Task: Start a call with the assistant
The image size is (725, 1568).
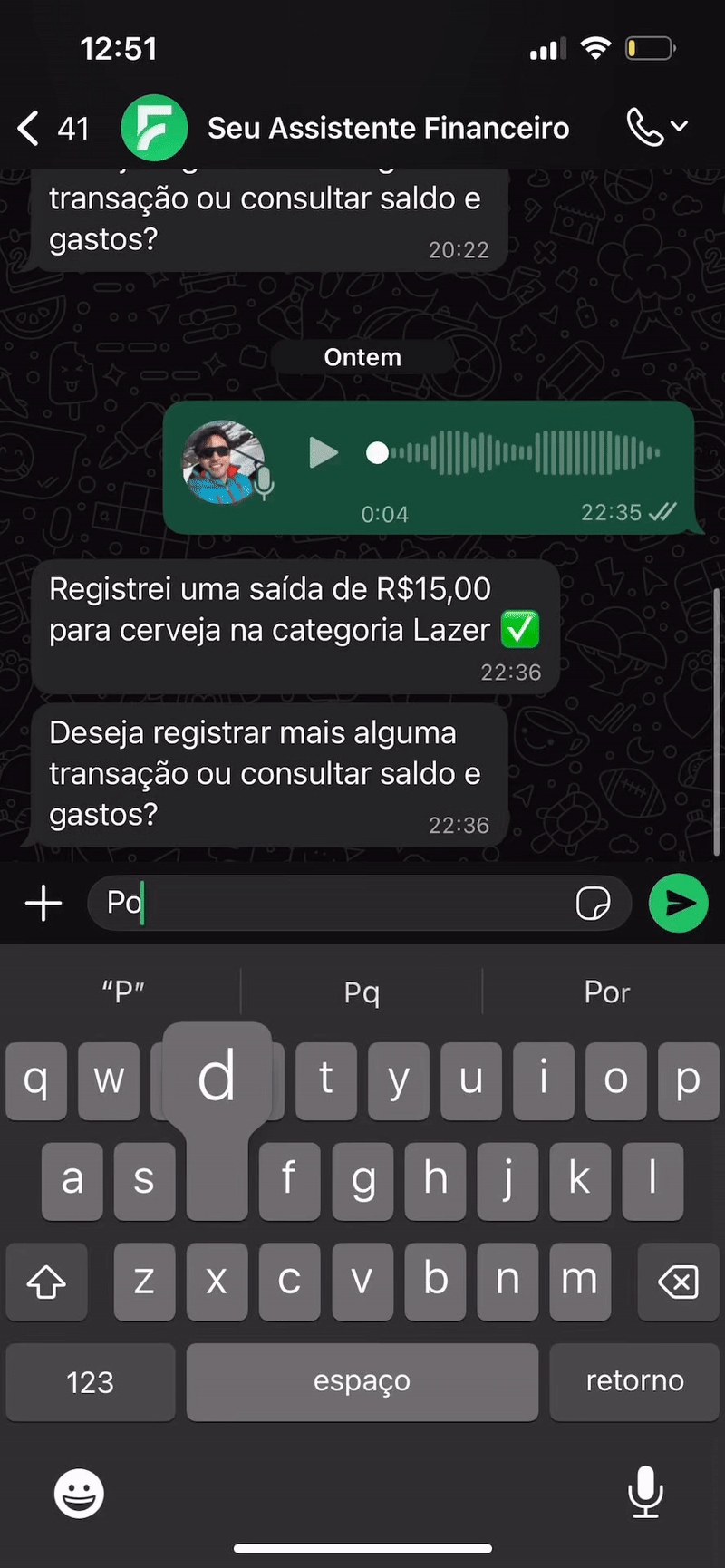Action: (644, 128)
